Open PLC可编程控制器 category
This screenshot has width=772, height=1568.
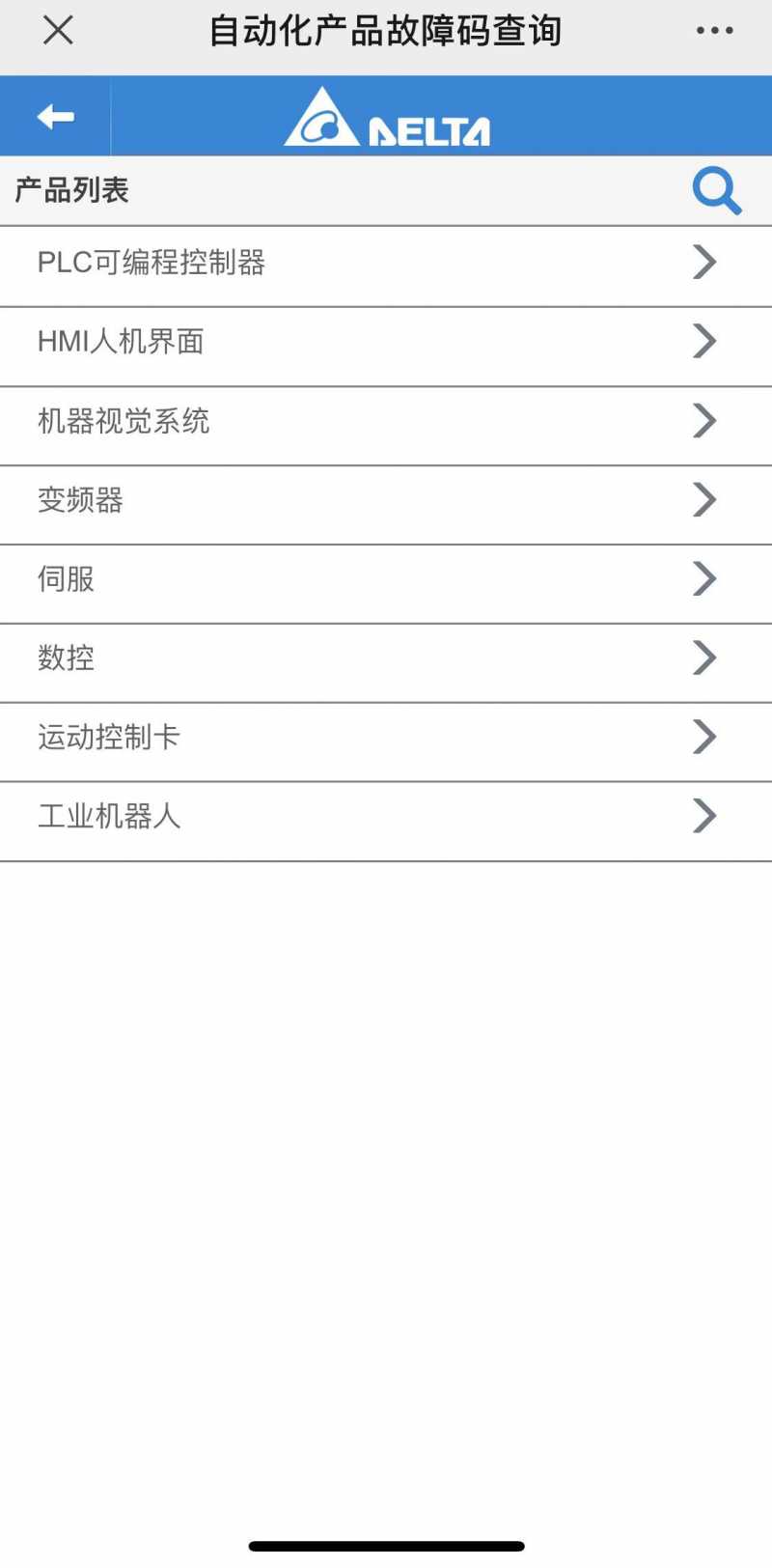point(386,266)
